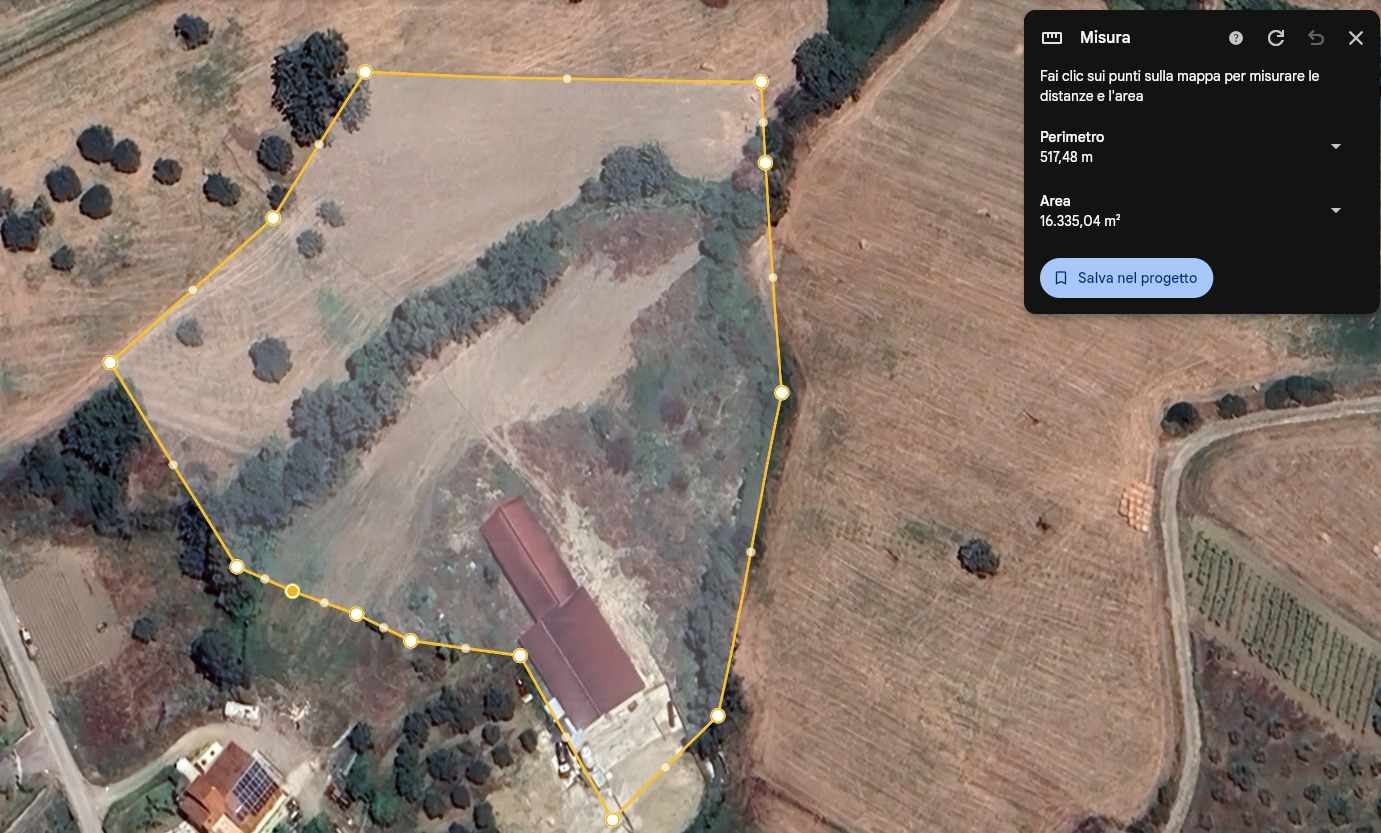Close the Misura panel
This screenshot has width=1381, height=833.
click(1356, 38)
